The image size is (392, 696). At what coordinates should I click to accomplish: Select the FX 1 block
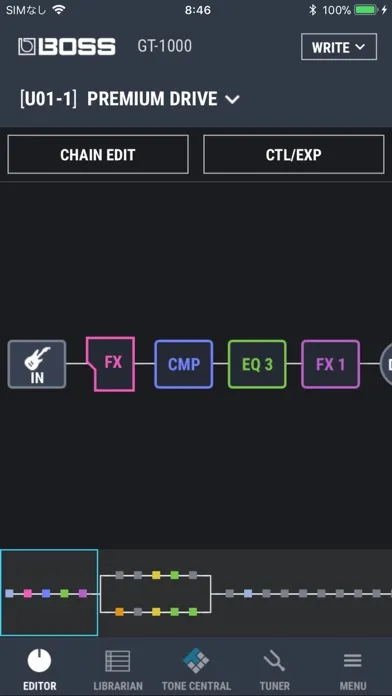[330, 364]
